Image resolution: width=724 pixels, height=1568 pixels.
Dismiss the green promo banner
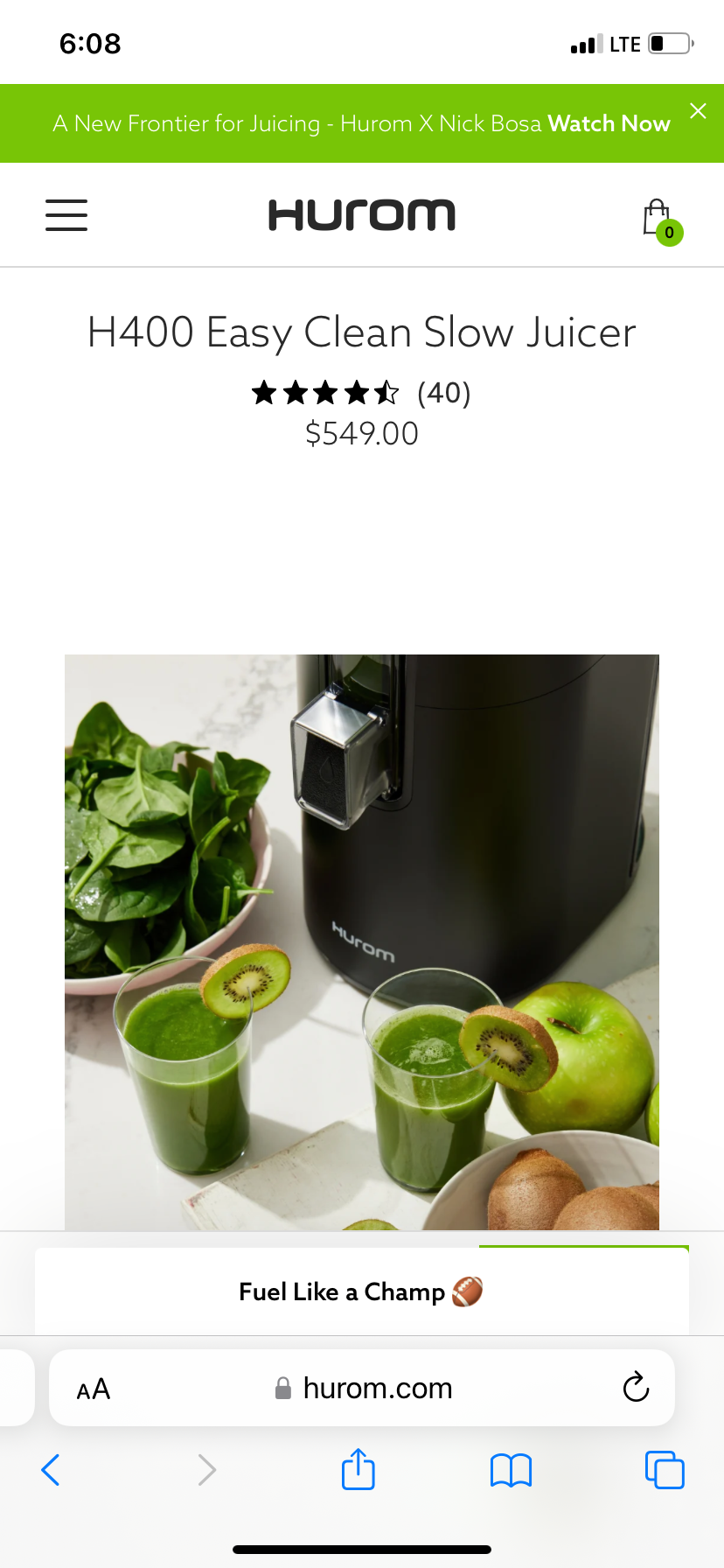tap(698, 111)
